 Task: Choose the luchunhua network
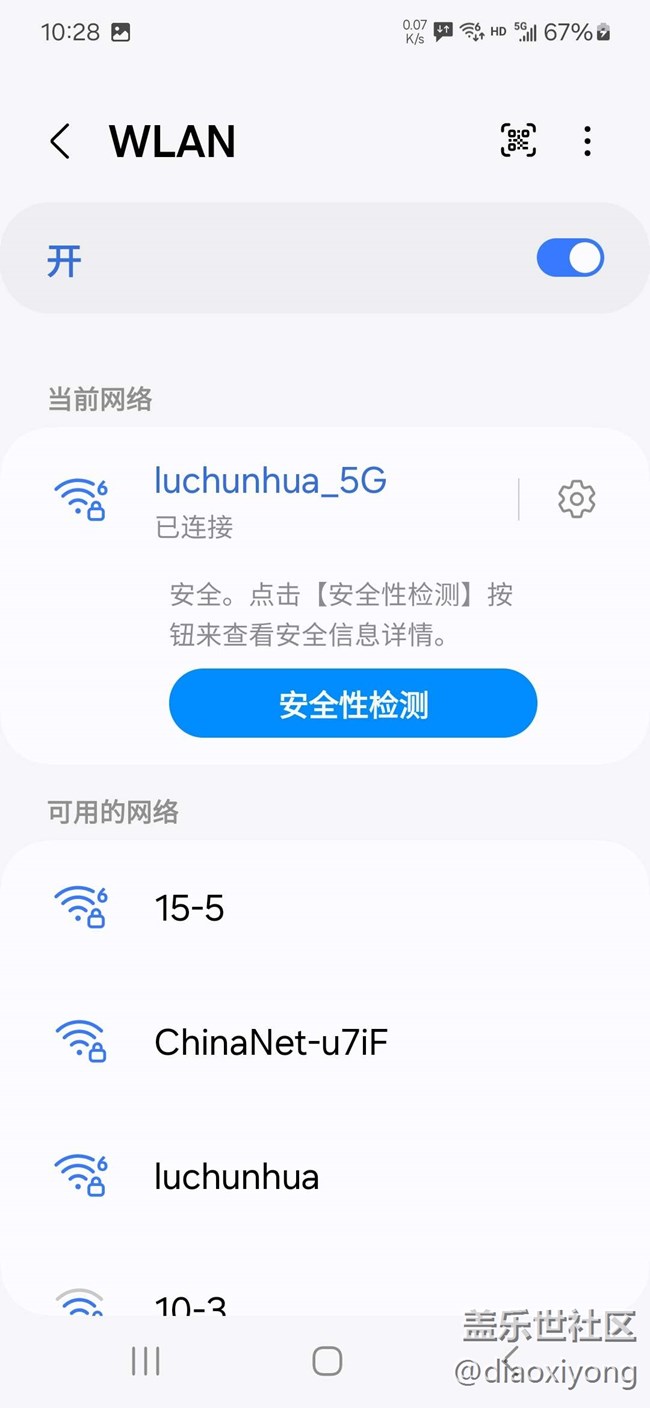[x=236, y=1176]
